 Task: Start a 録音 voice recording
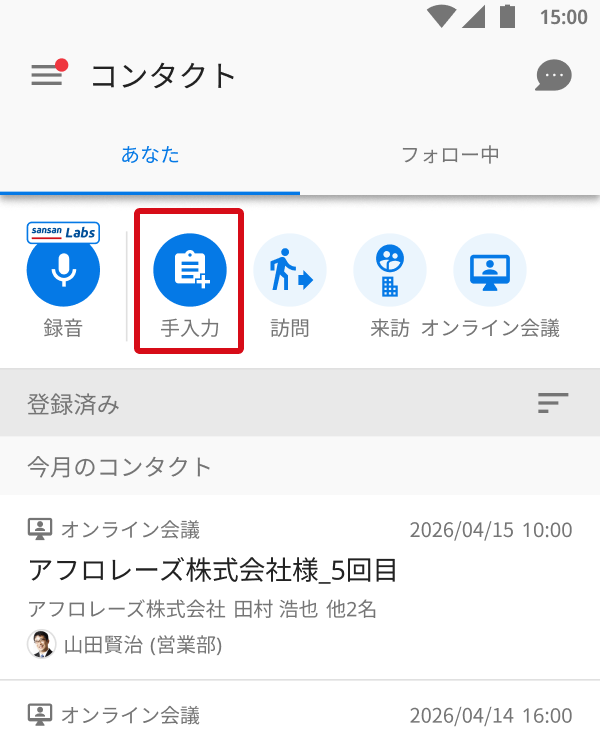click(x=63, y=271)
